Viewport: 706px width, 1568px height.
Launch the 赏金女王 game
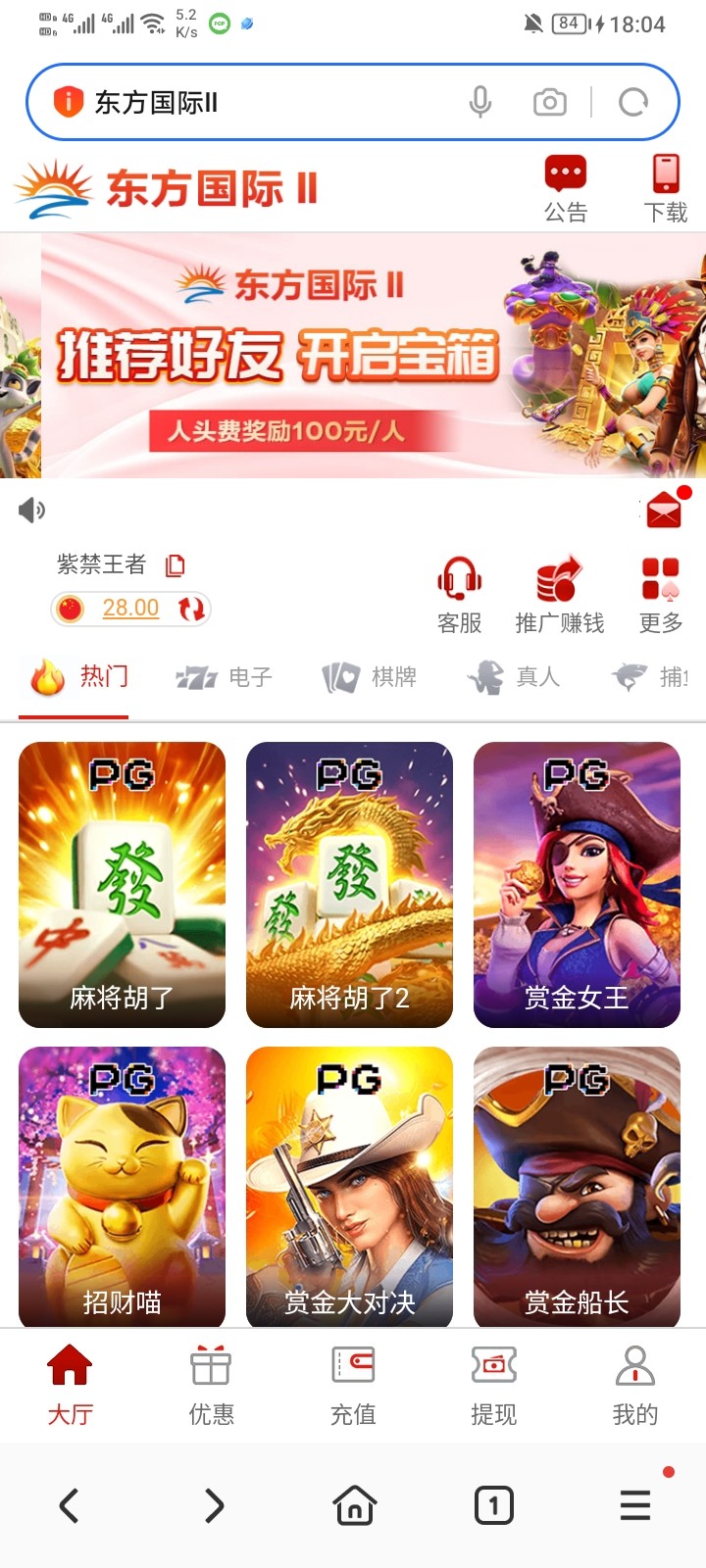(x=577, y=884)
